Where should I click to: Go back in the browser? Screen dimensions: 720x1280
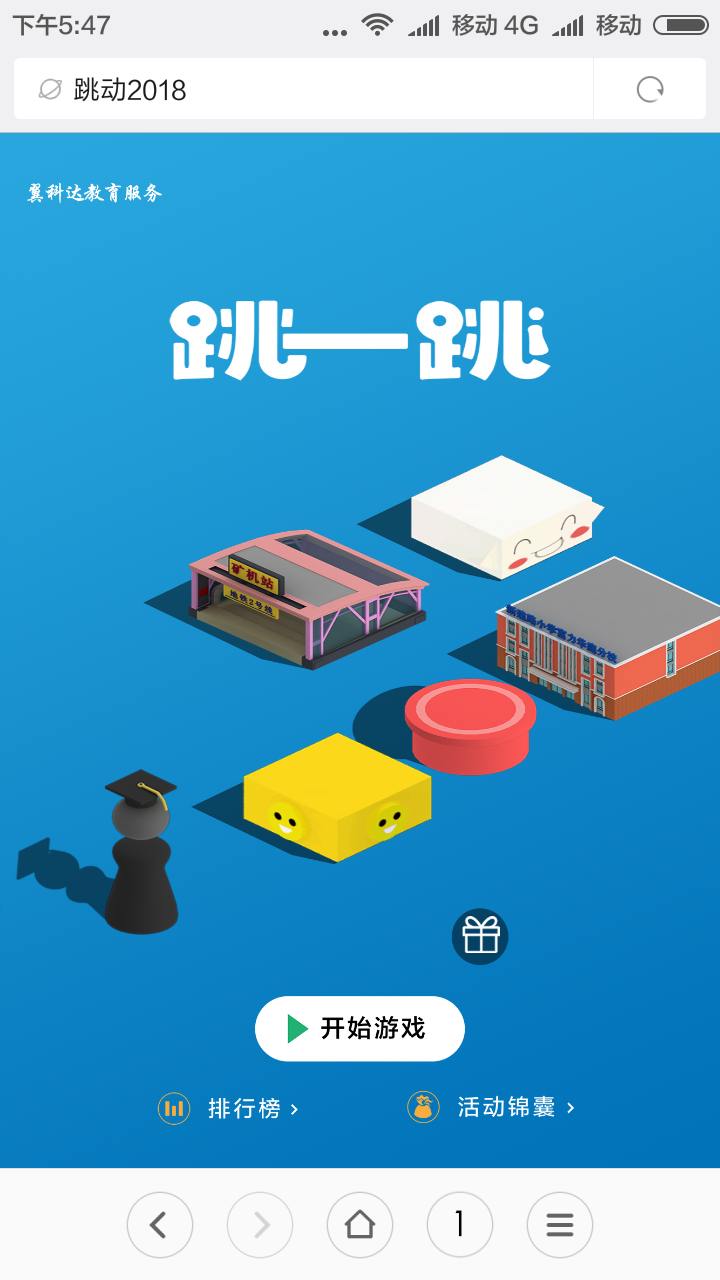coord(160,1224)
